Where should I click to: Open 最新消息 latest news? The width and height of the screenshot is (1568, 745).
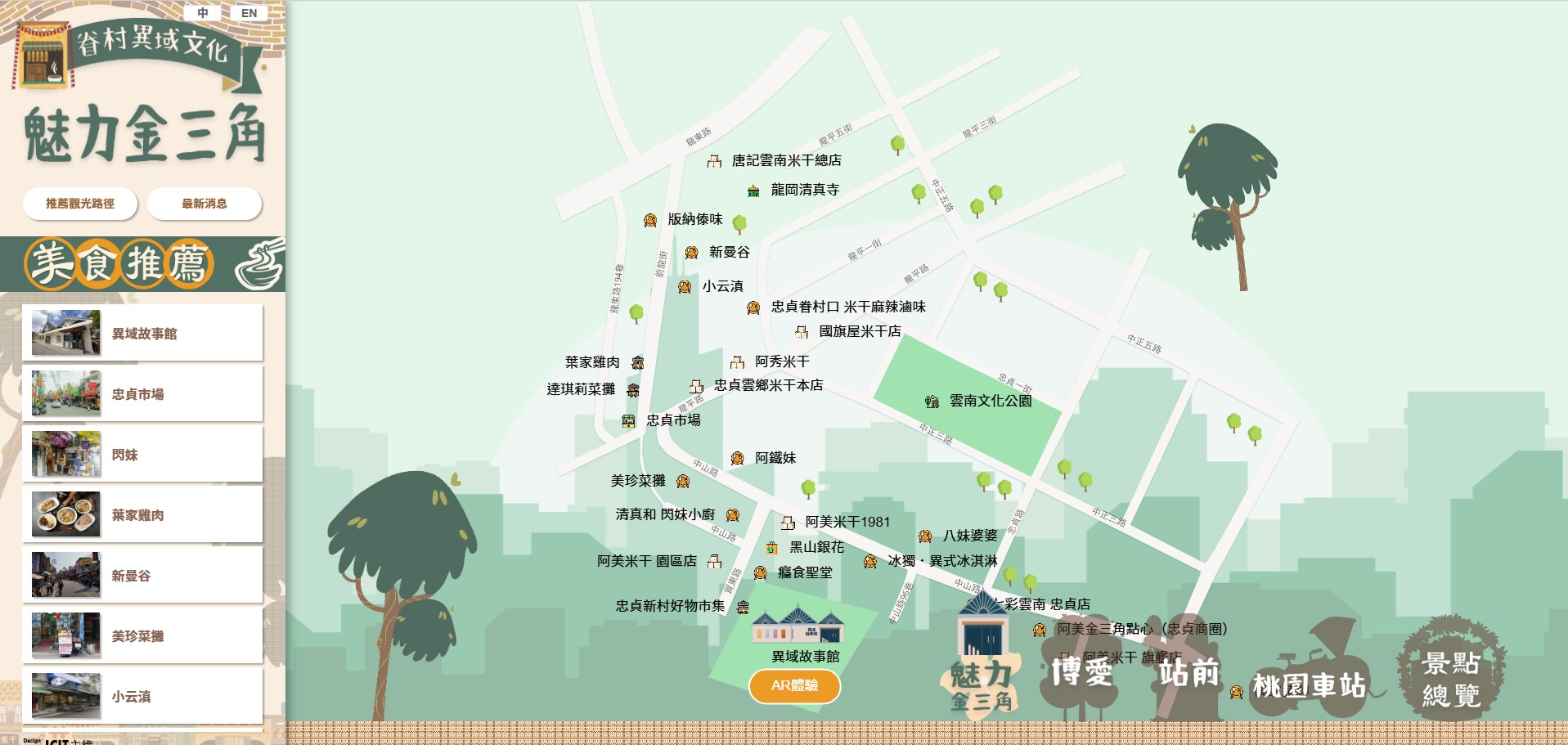204,204
